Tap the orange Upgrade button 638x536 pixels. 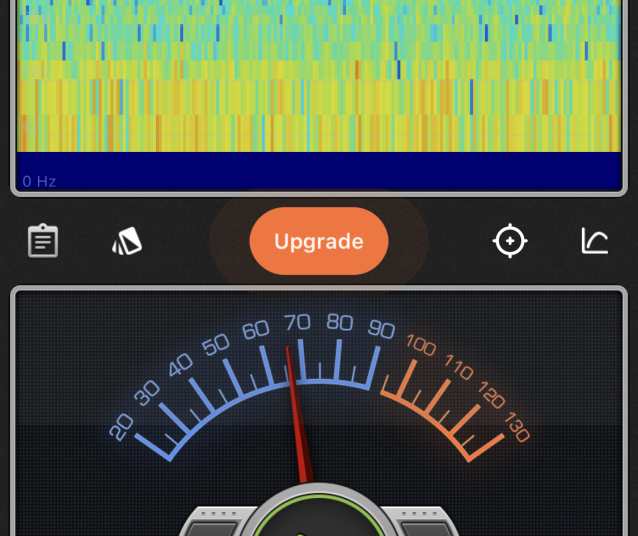pos(318,241)
